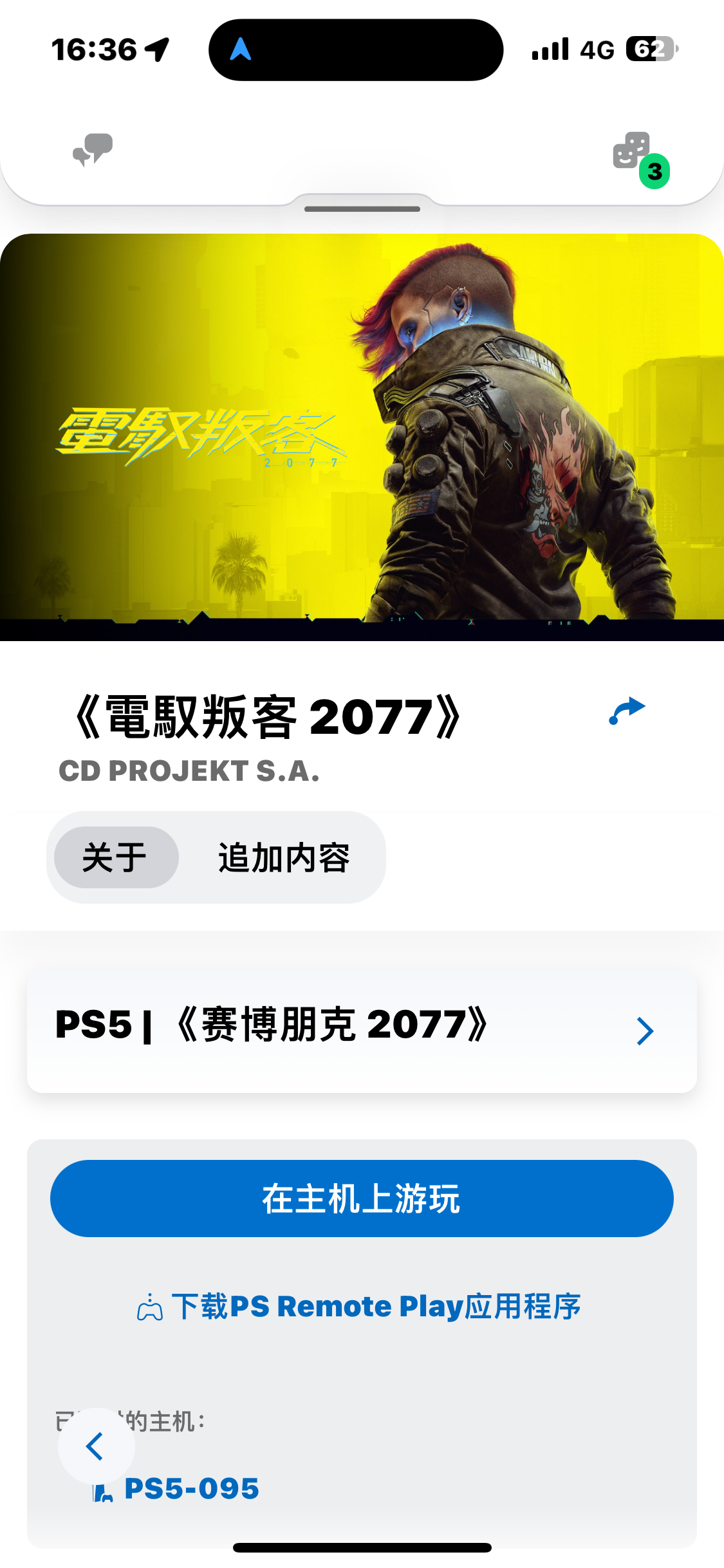The image size is (724, 1568).
Task: Tap the 在主机上游玩 button
Action: tap(362, 1199)
